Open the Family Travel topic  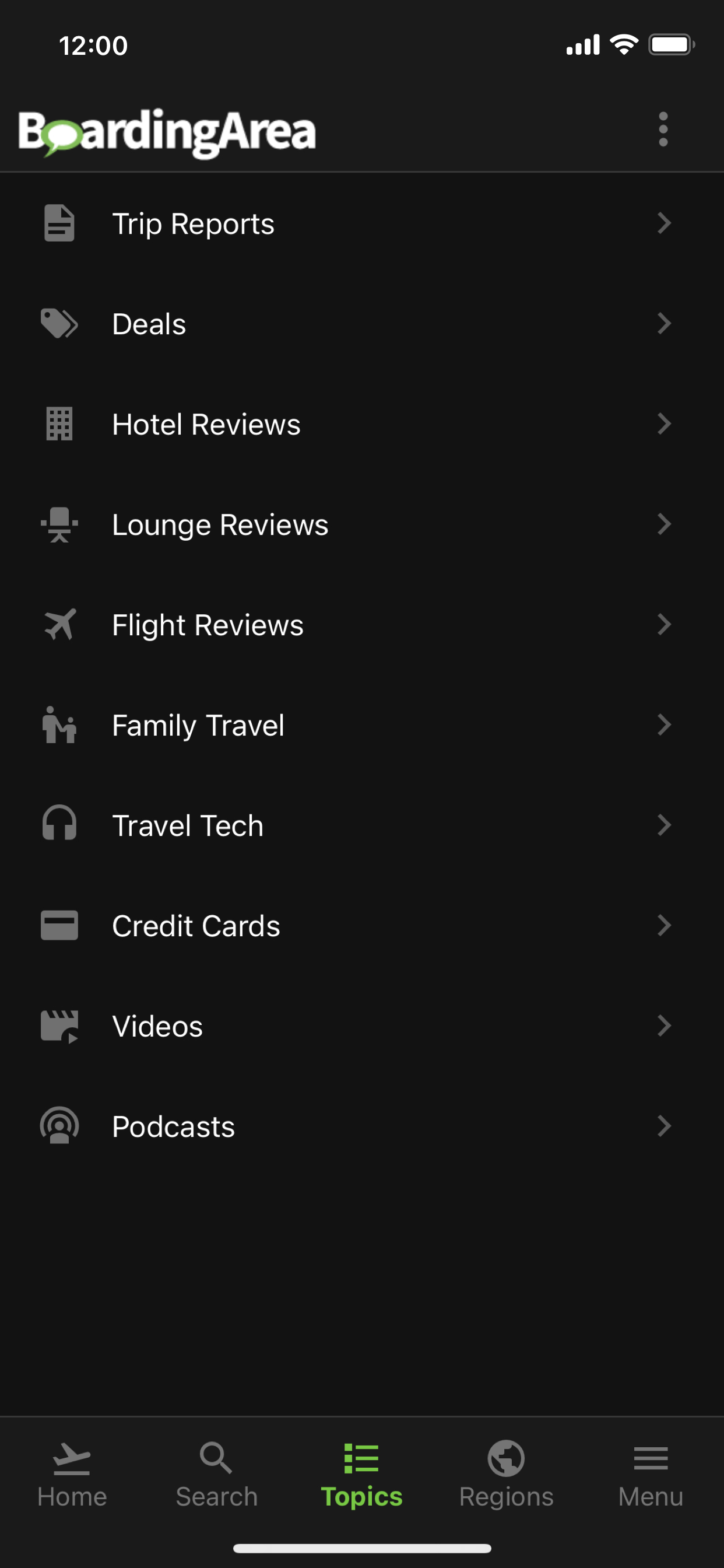362,725
